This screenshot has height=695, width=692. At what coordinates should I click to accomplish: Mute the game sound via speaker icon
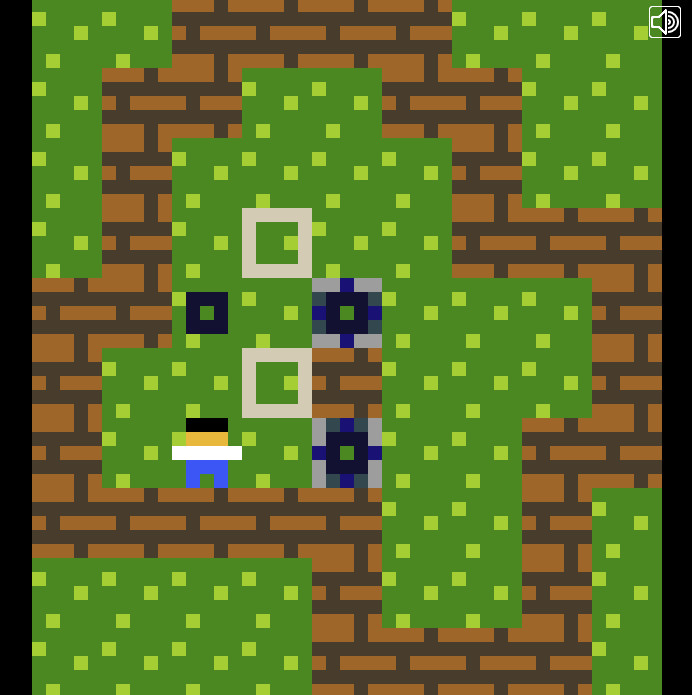coord(665,22)
